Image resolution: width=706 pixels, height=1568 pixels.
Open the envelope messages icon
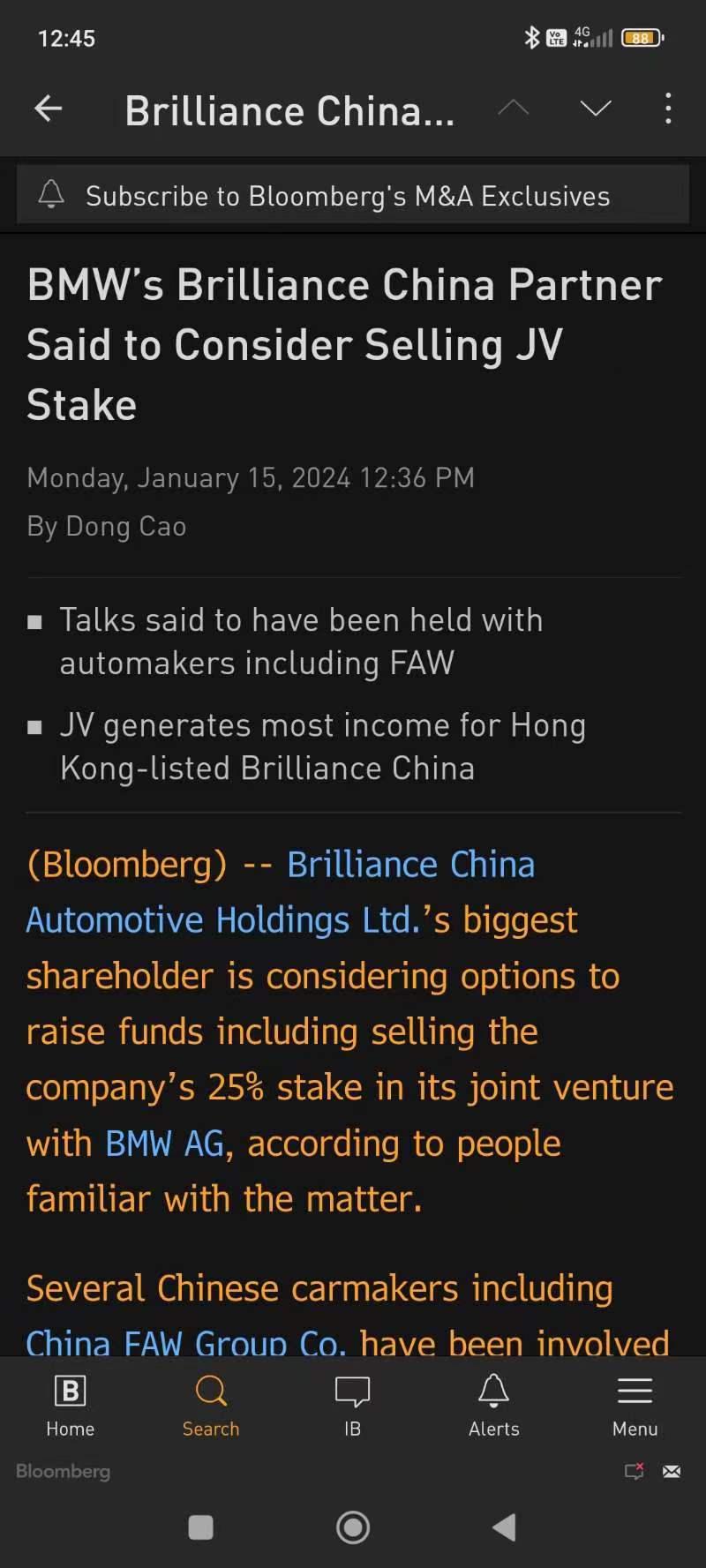click(x=672, y=1471)
